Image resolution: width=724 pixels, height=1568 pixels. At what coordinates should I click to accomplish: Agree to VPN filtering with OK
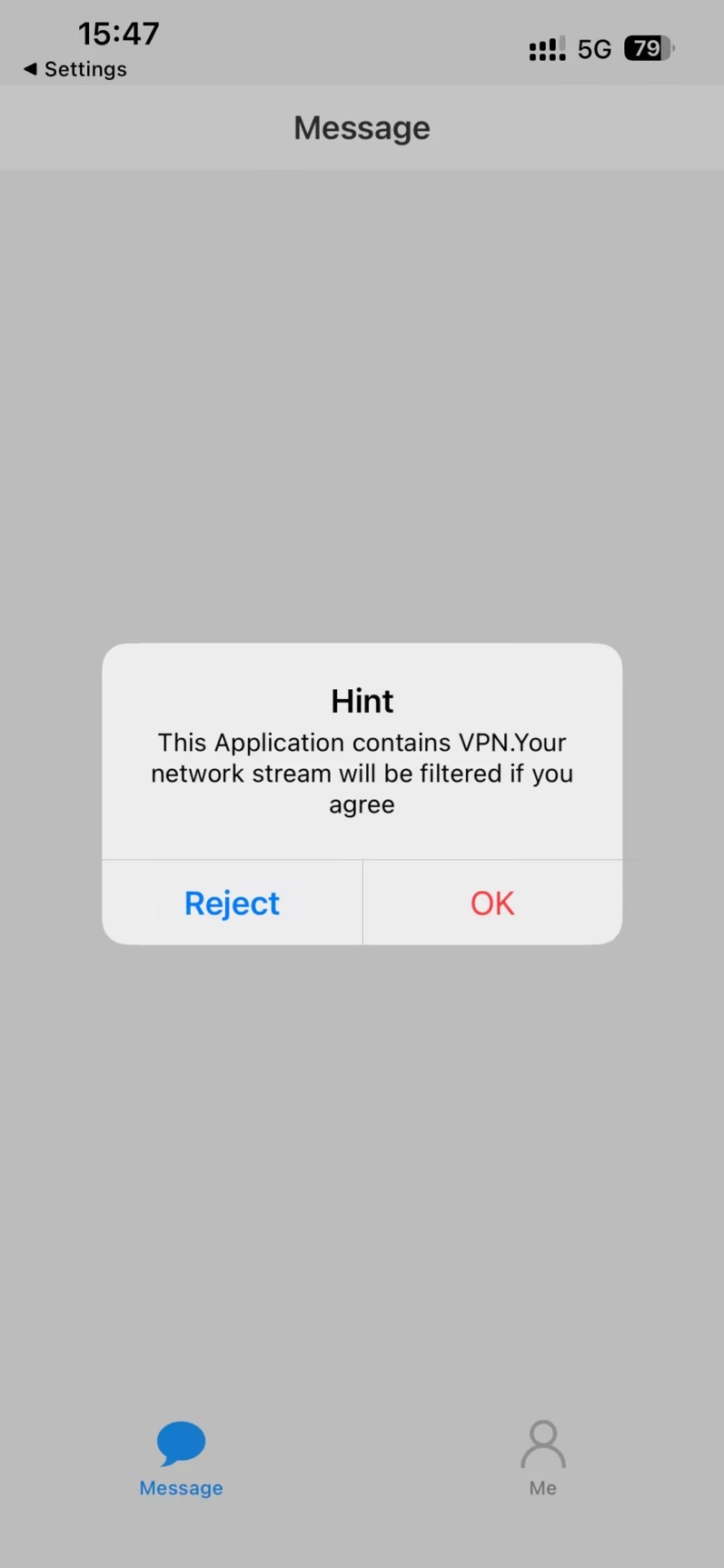[492, 903]
